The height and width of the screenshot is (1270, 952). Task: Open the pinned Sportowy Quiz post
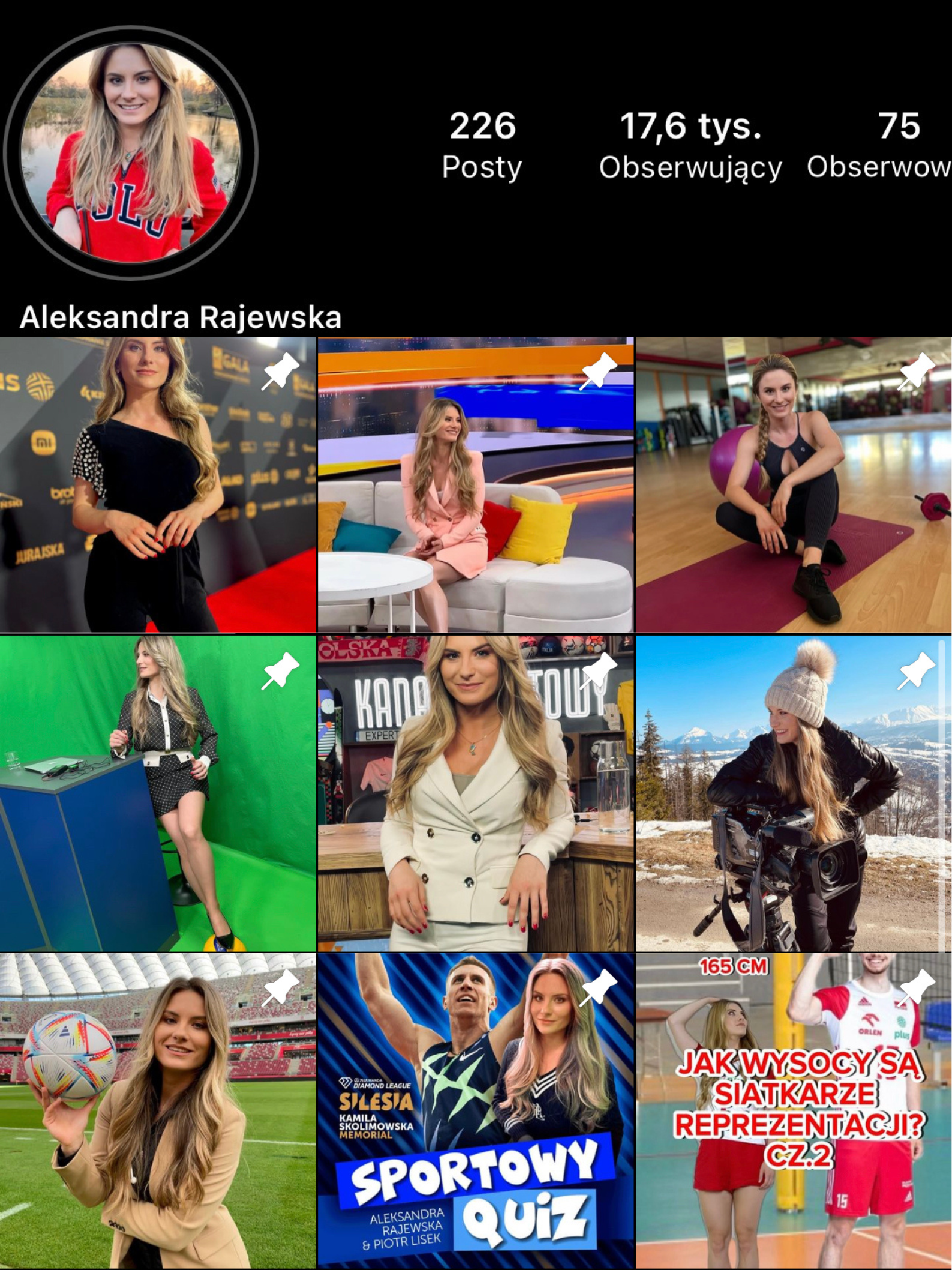pos(475,1110)
